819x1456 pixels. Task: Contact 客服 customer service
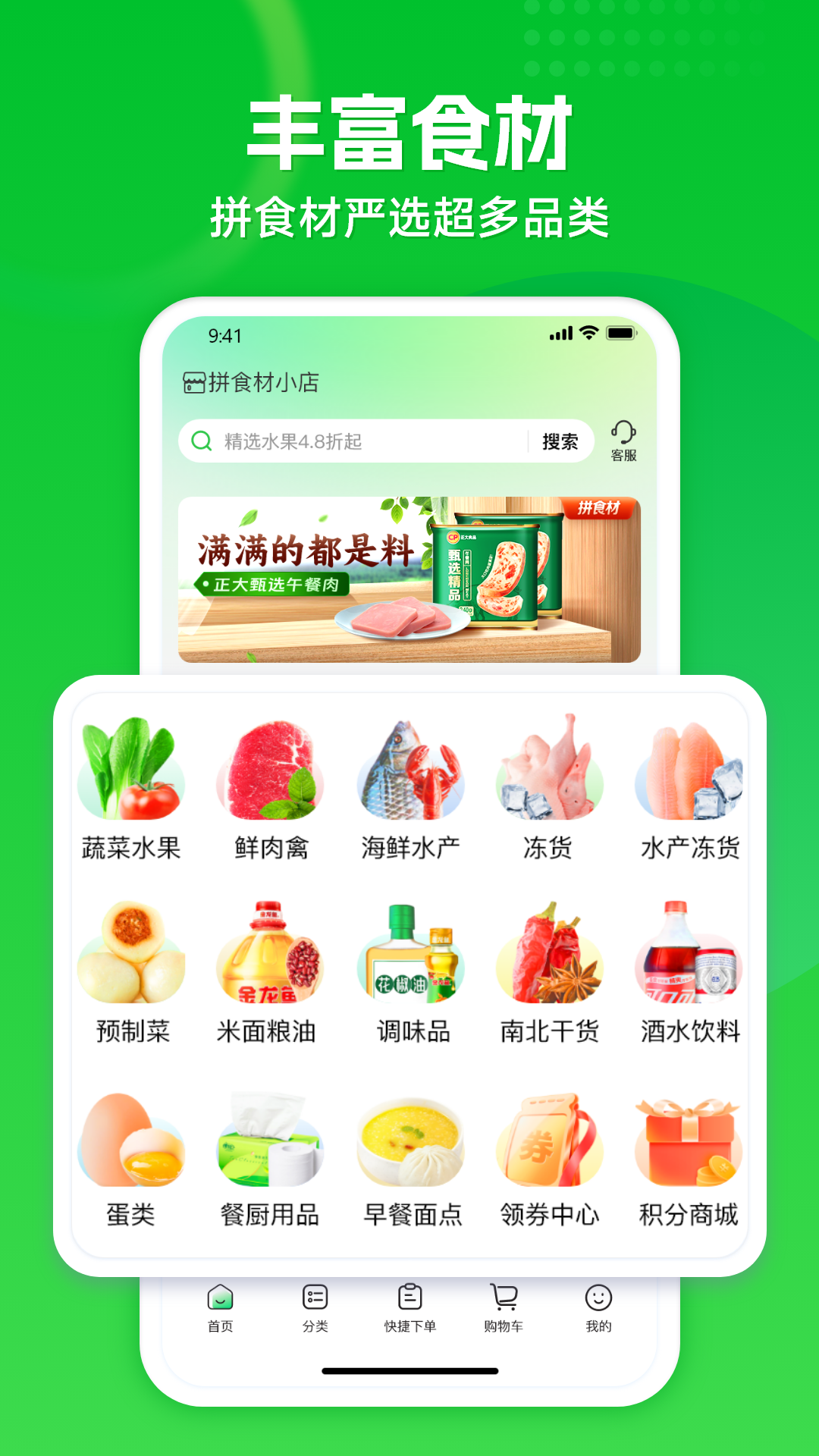[x=622, y=441]
